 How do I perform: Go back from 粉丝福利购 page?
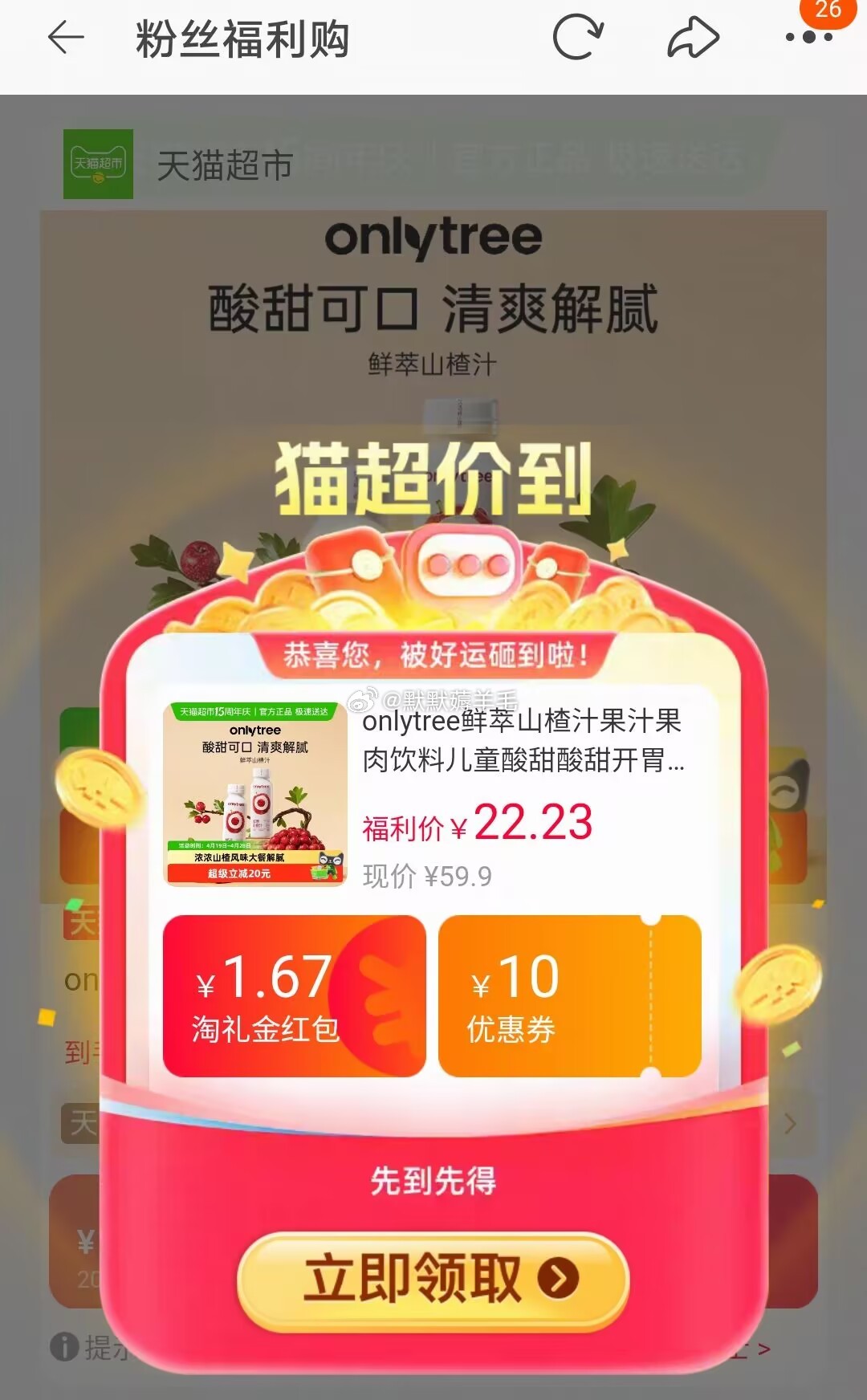(66, 38)
